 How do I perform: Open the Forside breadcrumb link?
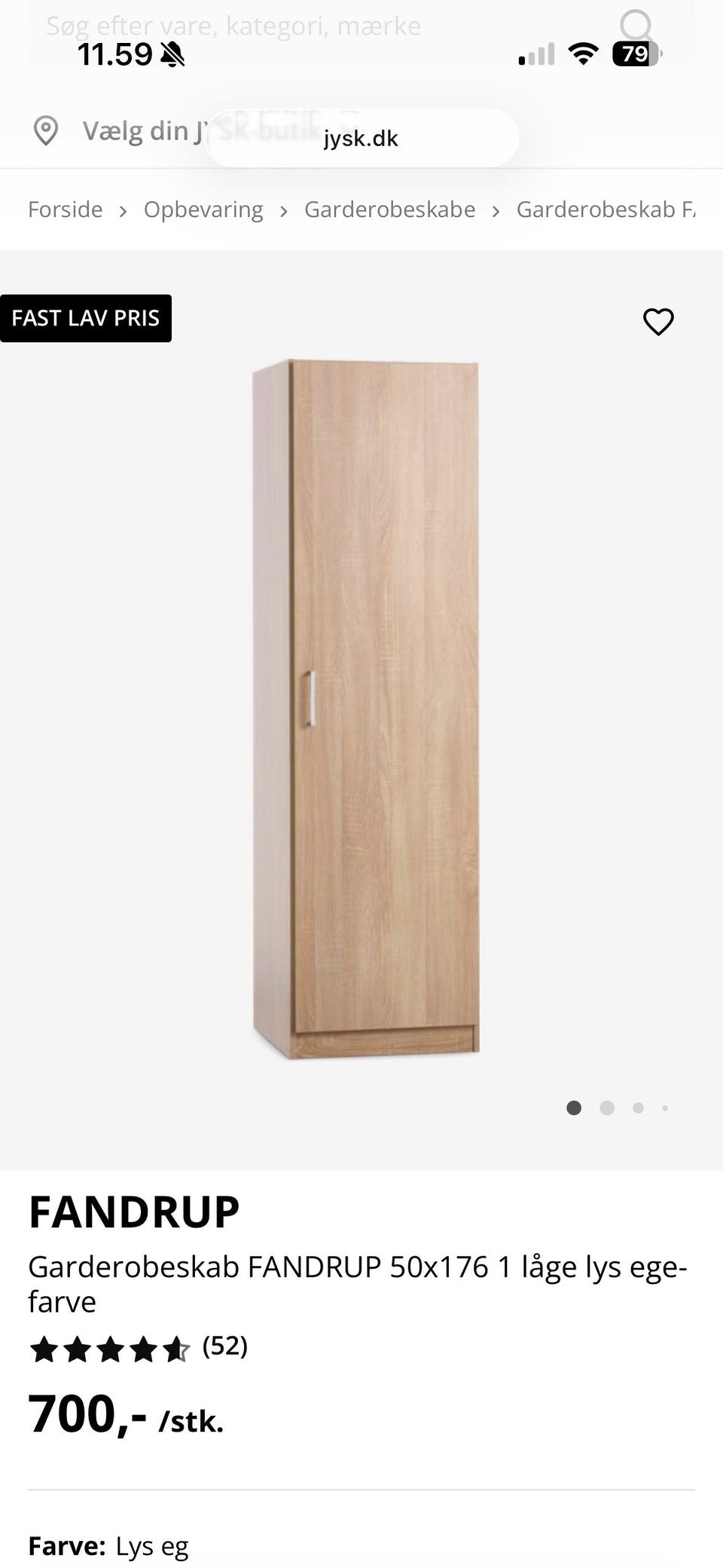(x=66, y=209)
